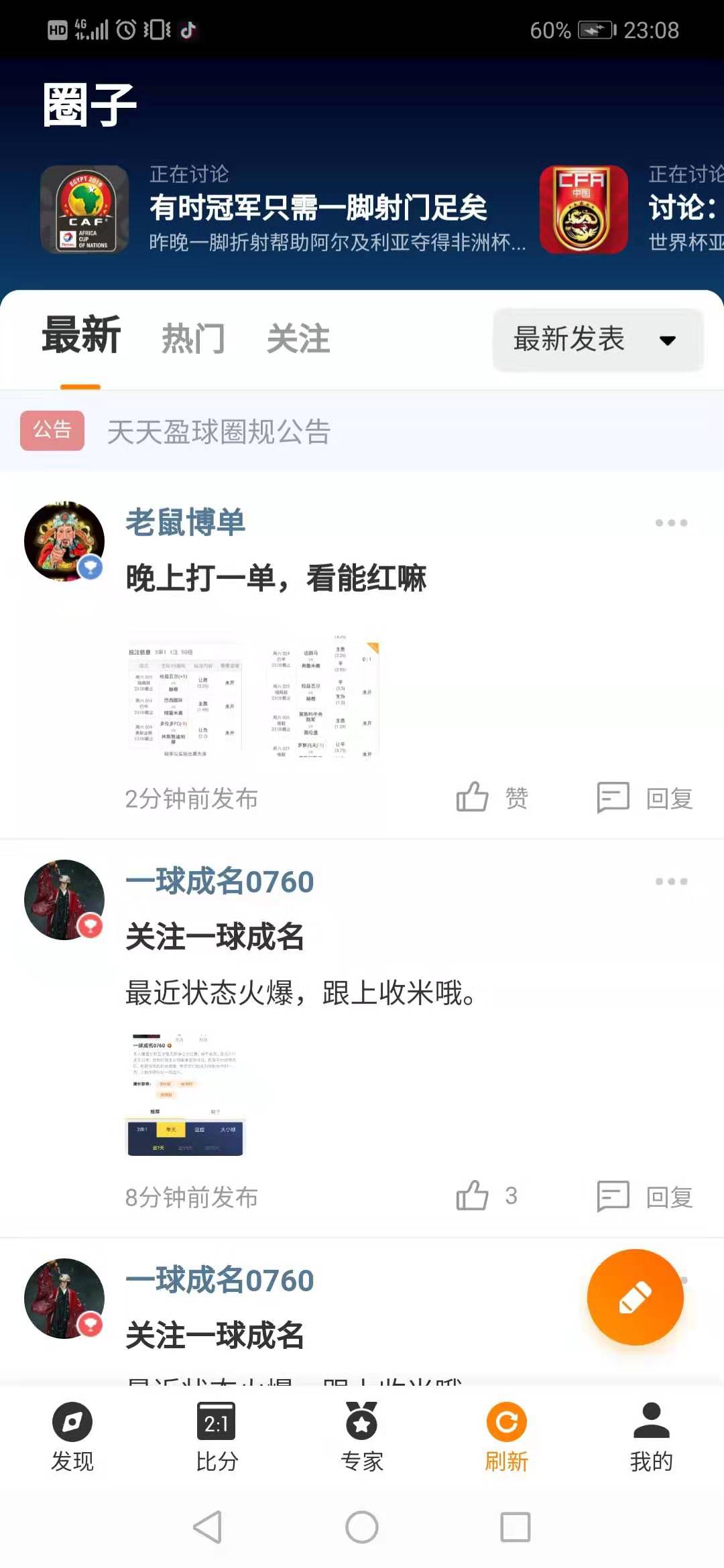Tap 刷新 to refresh the feed
Viewport: 724px width, 1568px height.
coord(507,1437)
